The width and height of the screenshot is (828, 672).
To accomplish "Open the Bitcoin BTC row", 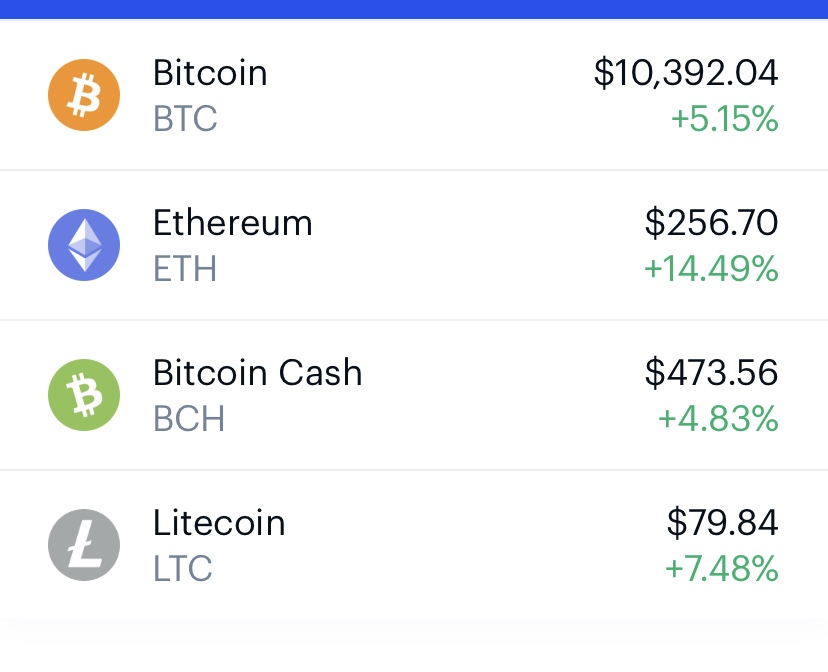I will click(413, 96).
